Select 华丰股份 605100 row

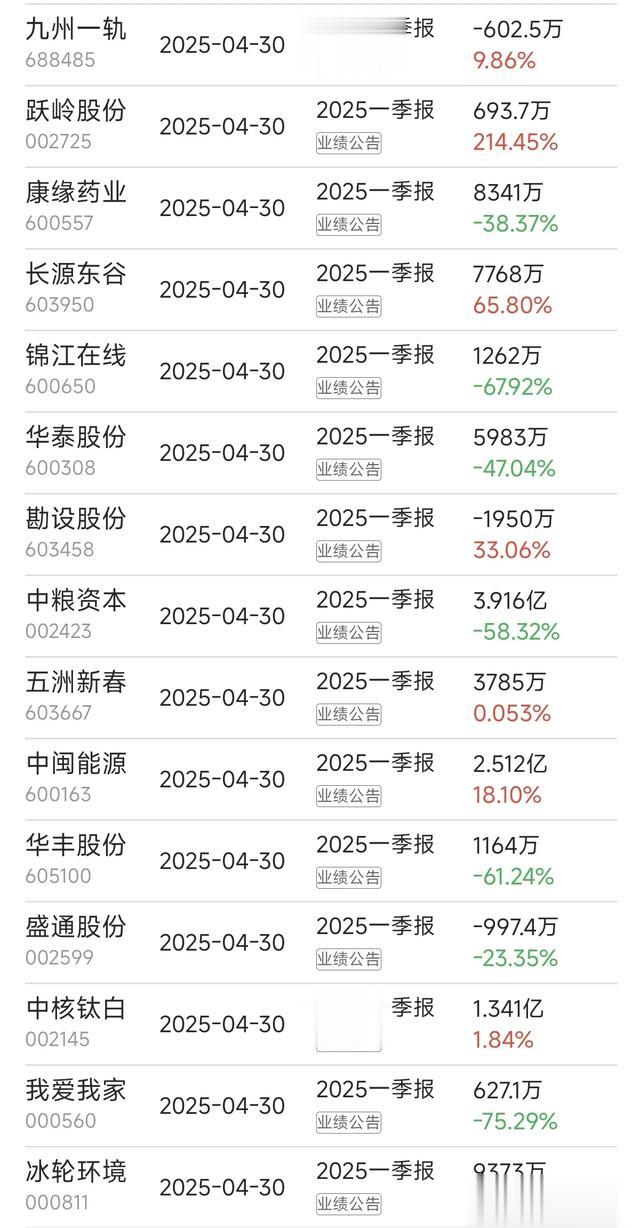click(320, 862)
